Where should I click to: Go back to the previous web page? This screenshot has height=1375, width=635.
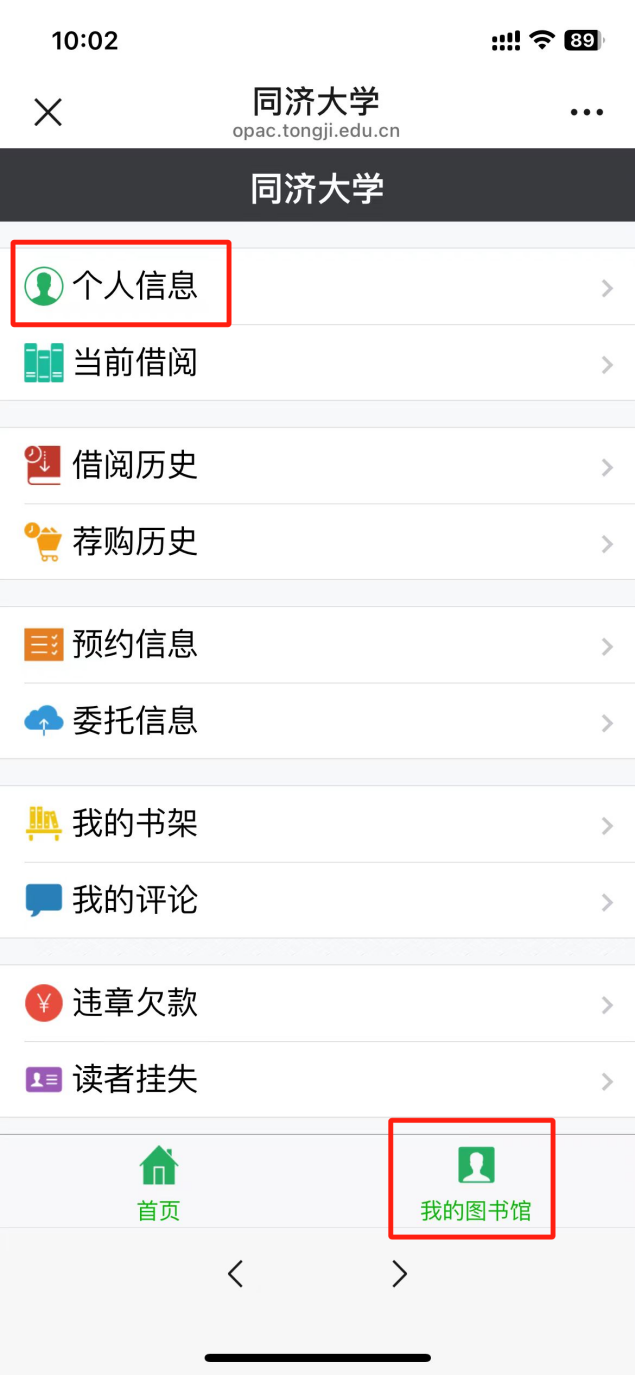(x=236, y=1273)
